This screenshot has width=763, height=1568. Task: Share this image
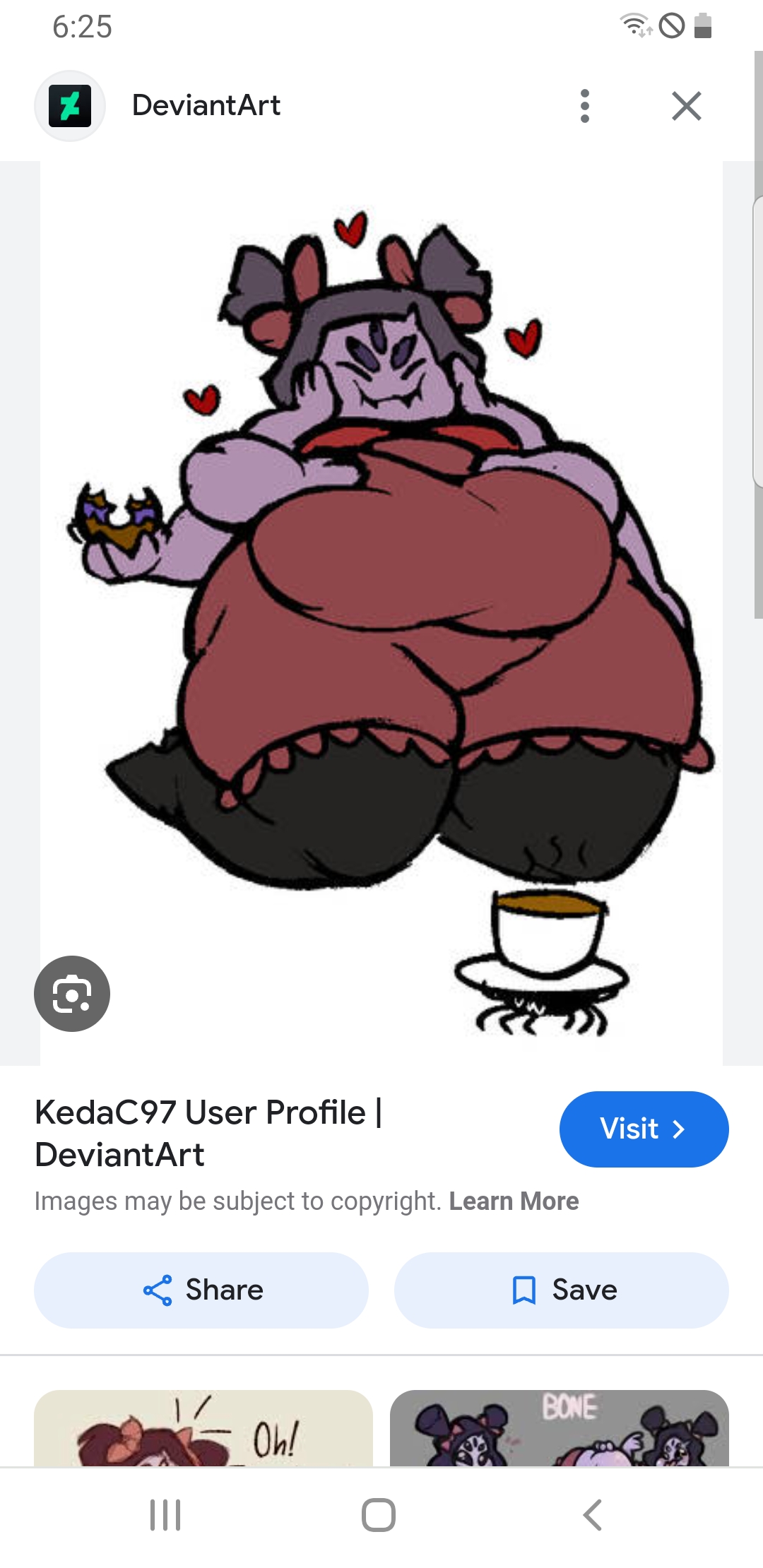pyautogui.click(x=201, y=1290)
